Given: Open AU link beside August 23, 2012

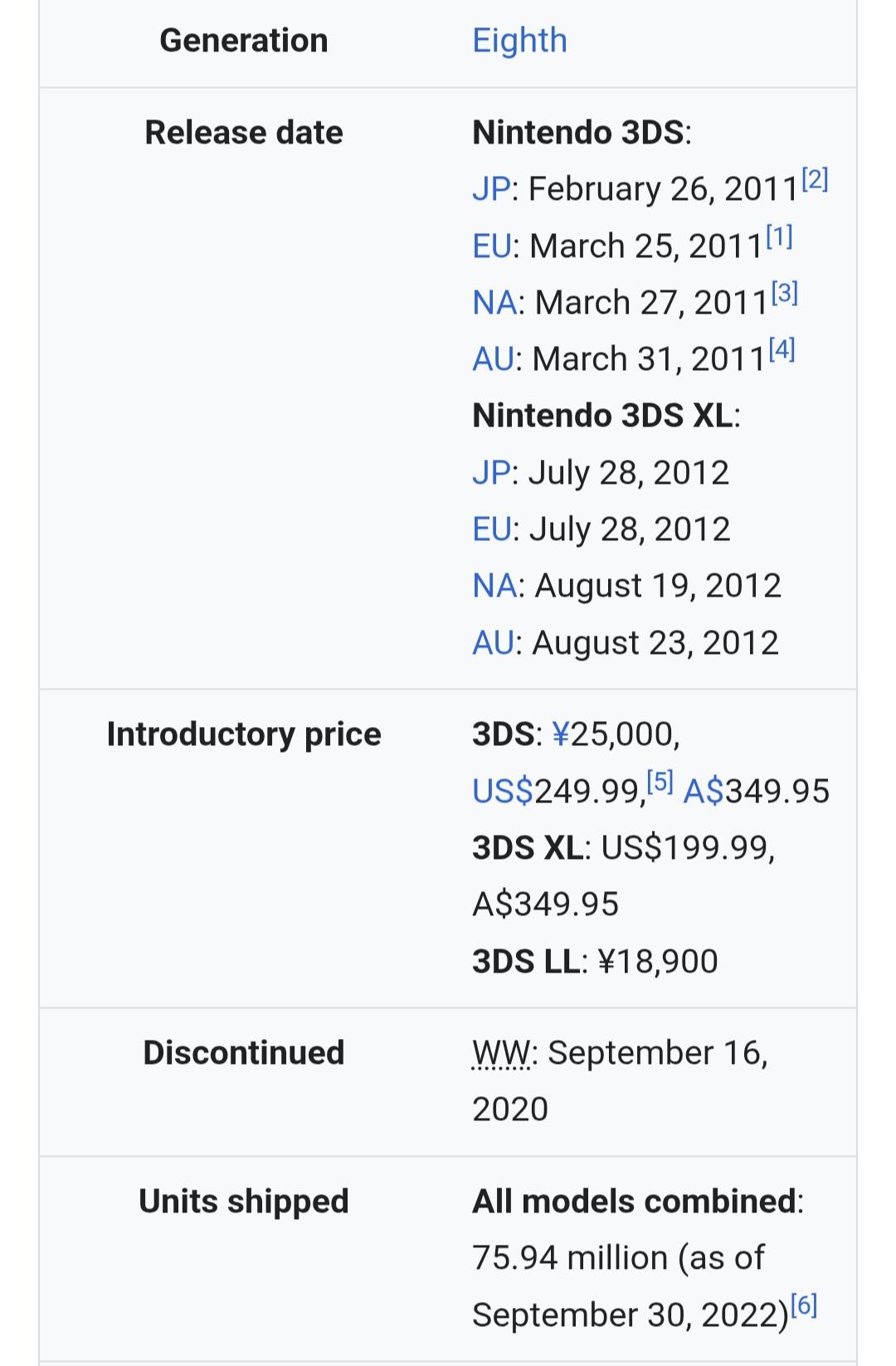Looking at the screenshot, I should [x=493, y=643].
